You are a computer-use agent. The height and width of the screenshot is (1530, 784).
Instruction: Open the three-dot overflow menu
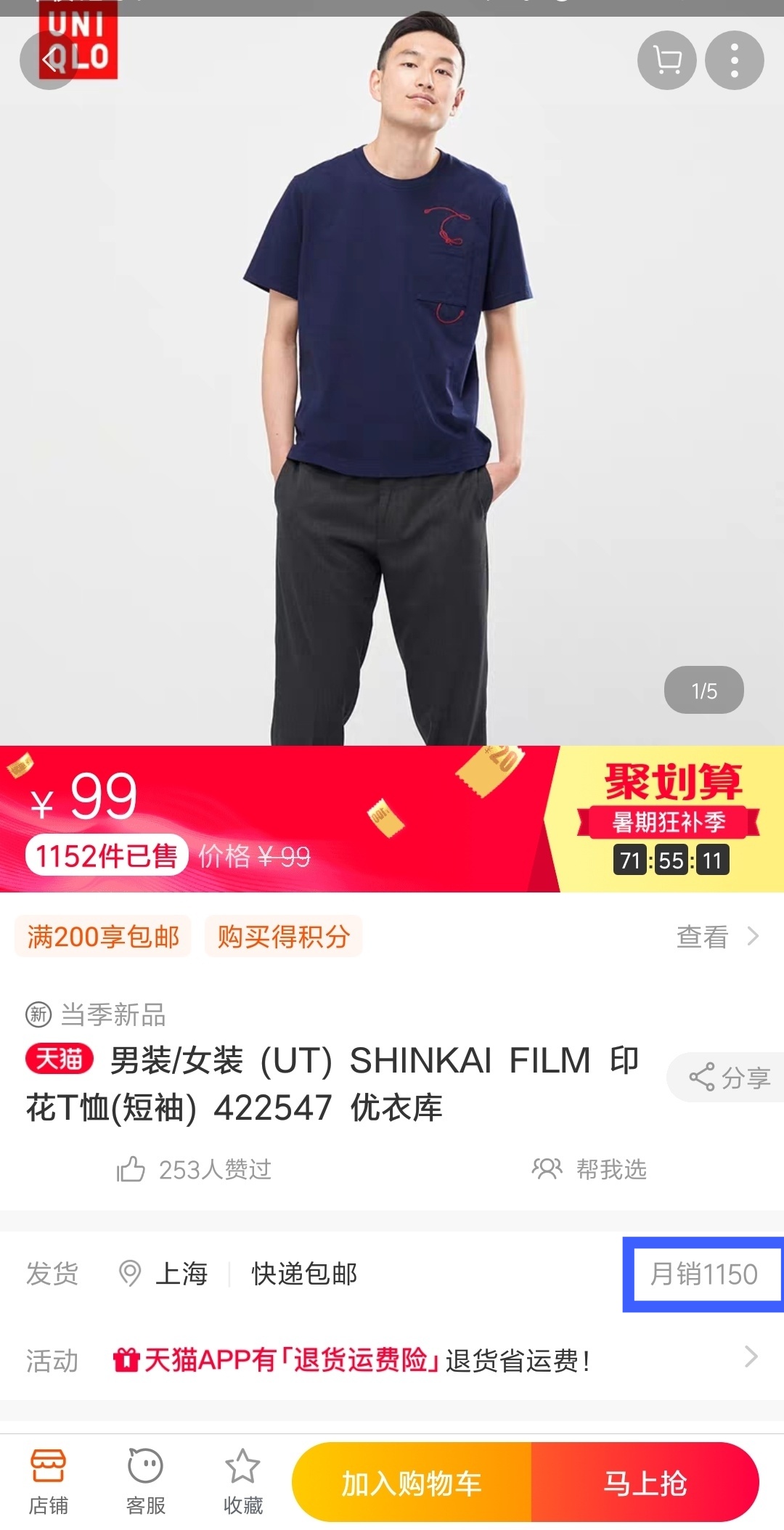[735, 60]
